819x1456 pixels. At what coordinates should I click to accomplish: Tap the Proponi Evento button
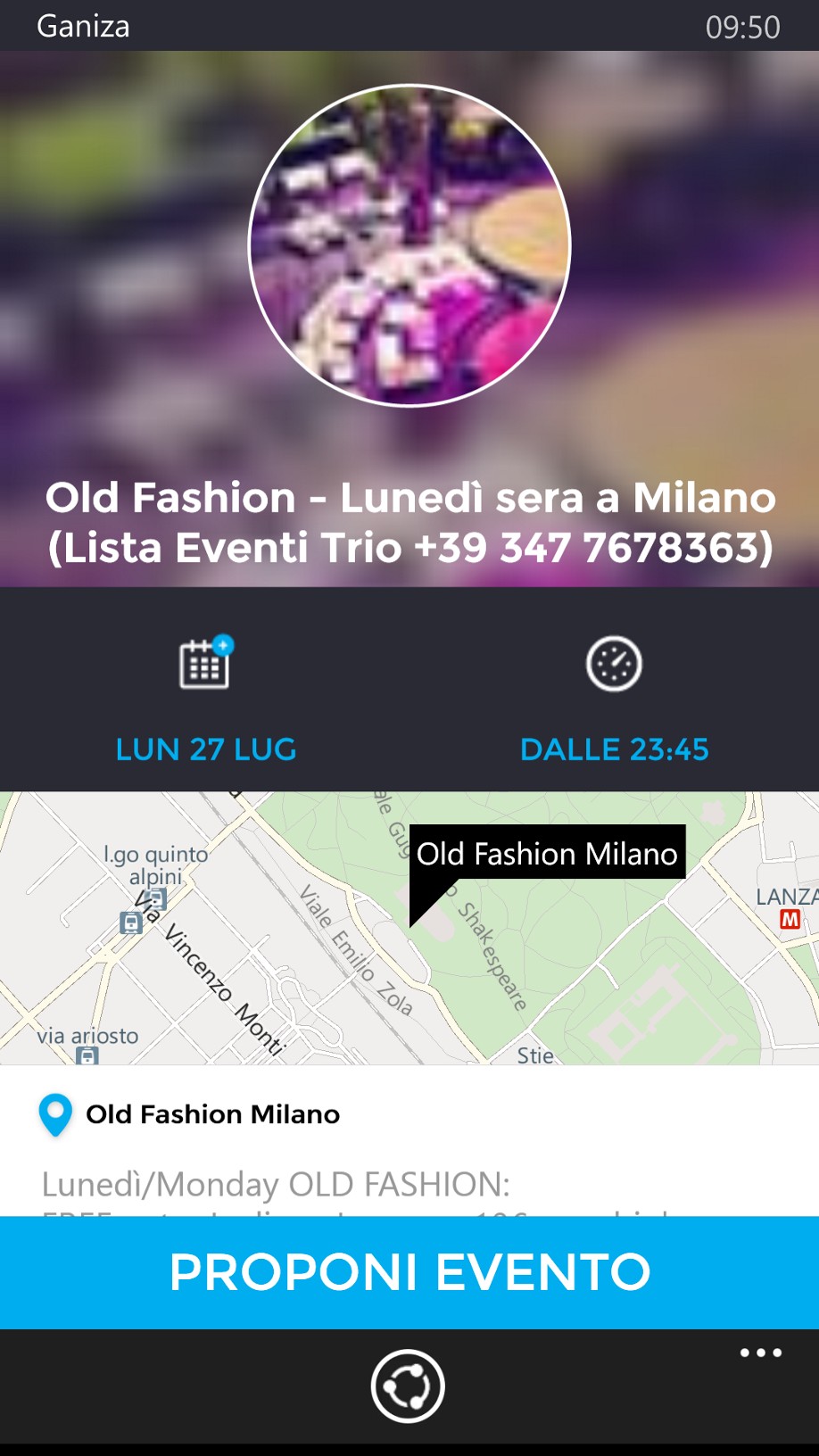click(x=409, y=1272)
